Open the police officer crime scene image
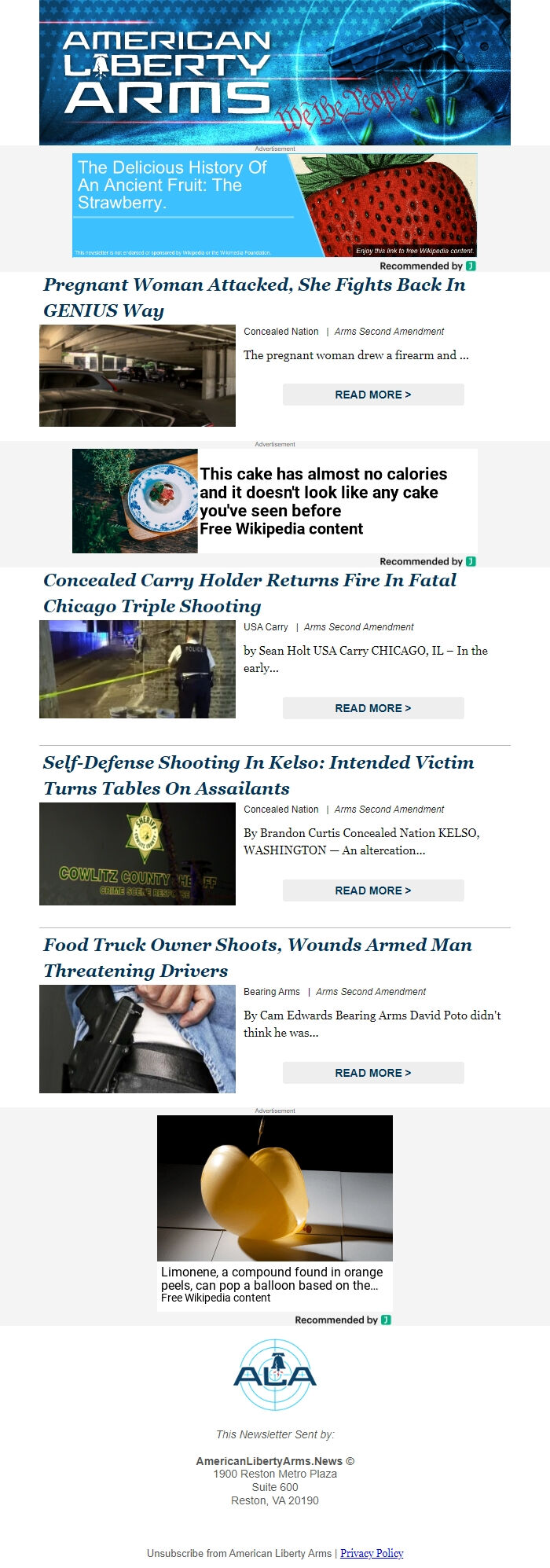This screenshot has height=1568, width=550. click(x=137, y=669)
